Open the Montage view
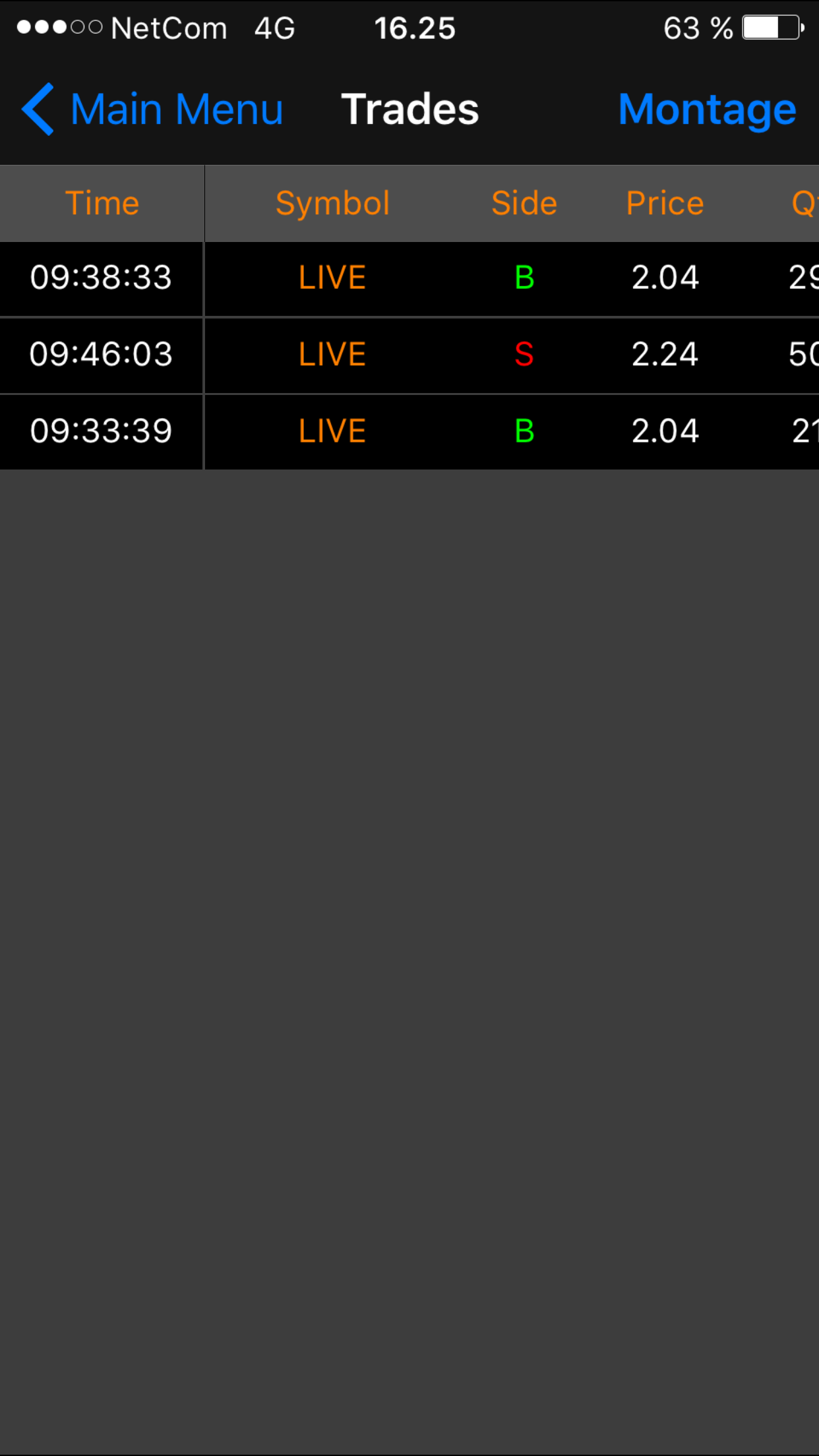Image resolution: width=819 pixels, height=1456 pixels. tap(707, 109)
